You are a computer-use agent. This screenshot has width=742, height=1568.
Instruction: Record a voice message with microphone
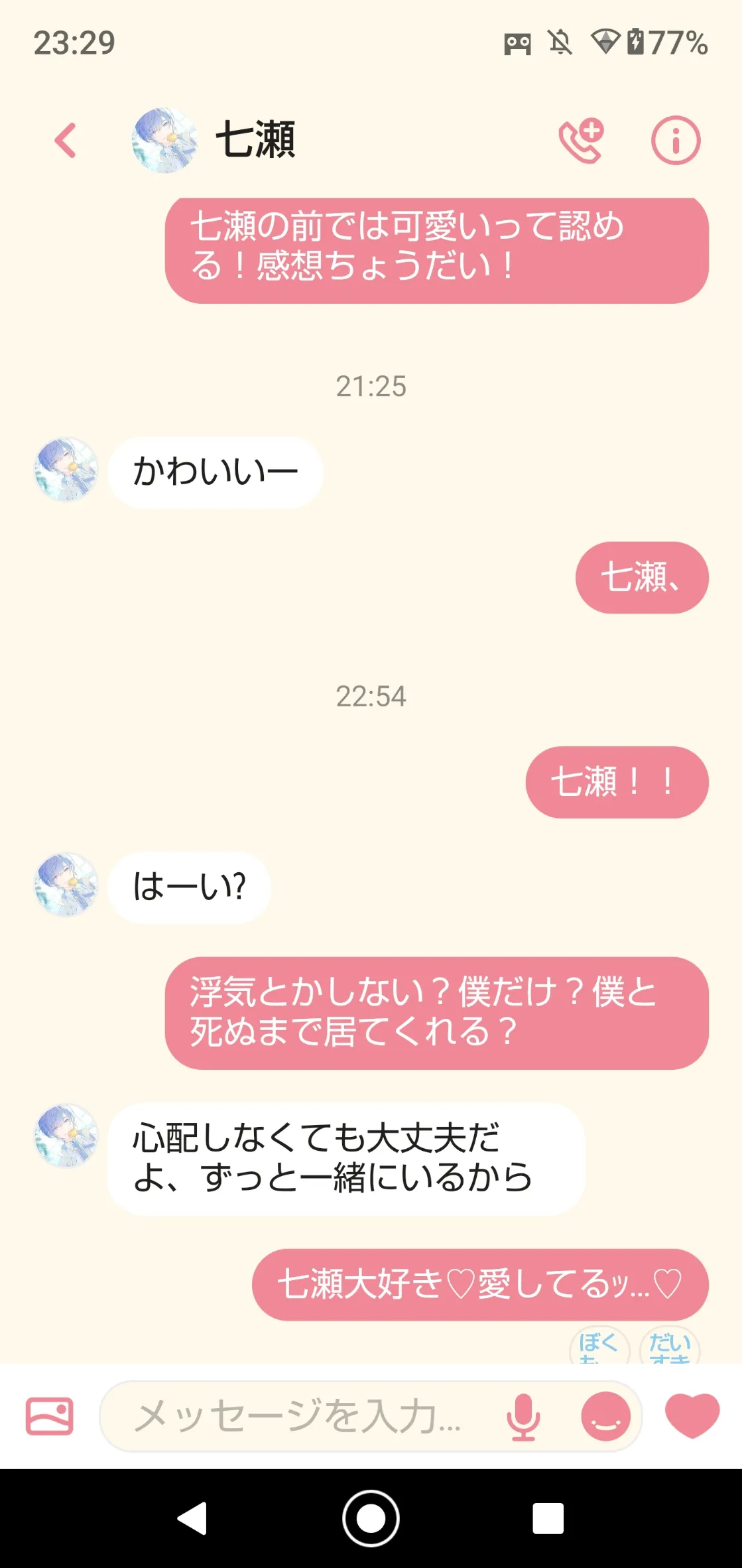click(x=523, y=1416)
